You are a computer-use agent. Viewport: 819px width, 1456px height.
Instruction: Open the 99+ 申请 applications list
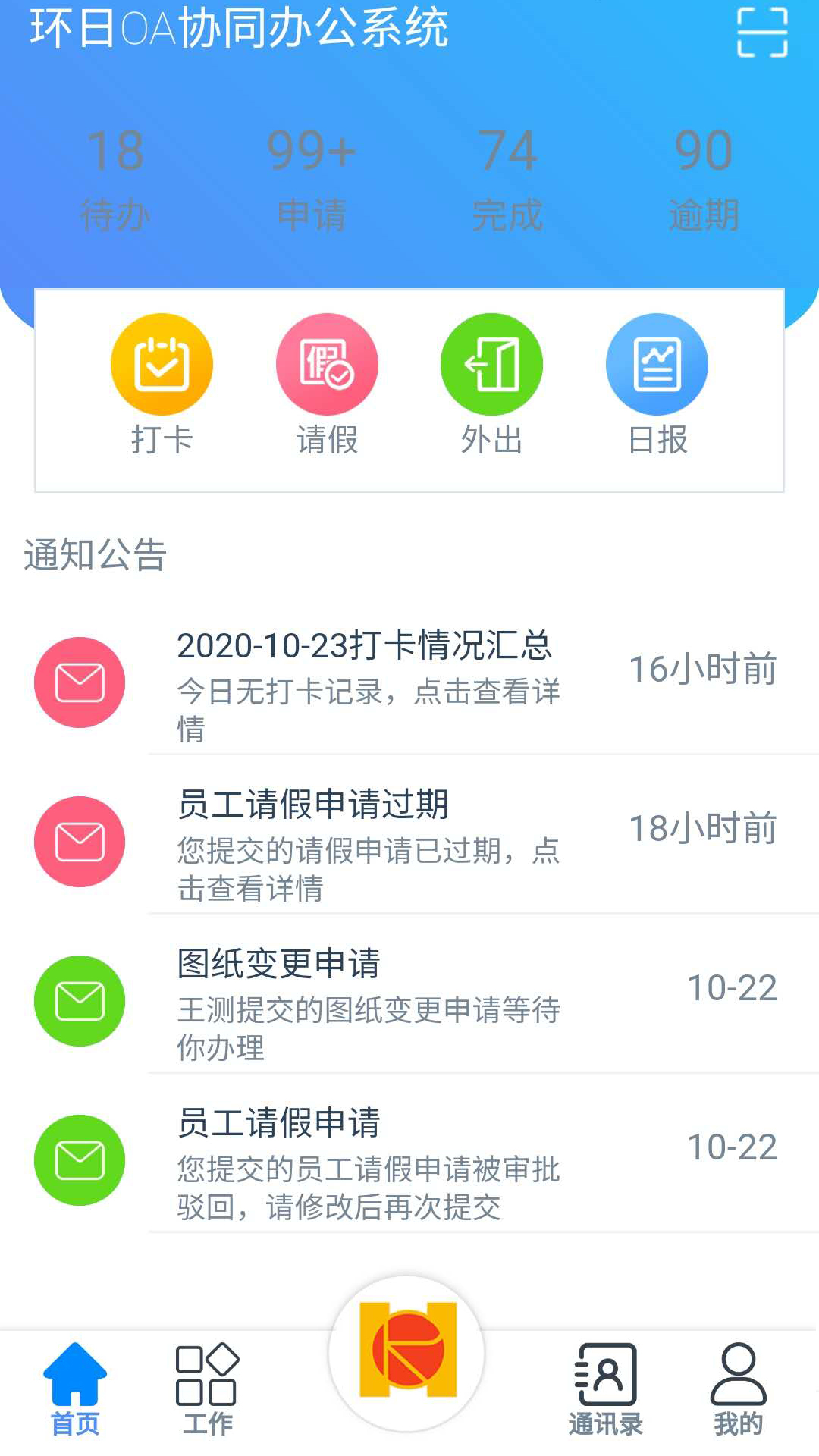tap(312, 178)
